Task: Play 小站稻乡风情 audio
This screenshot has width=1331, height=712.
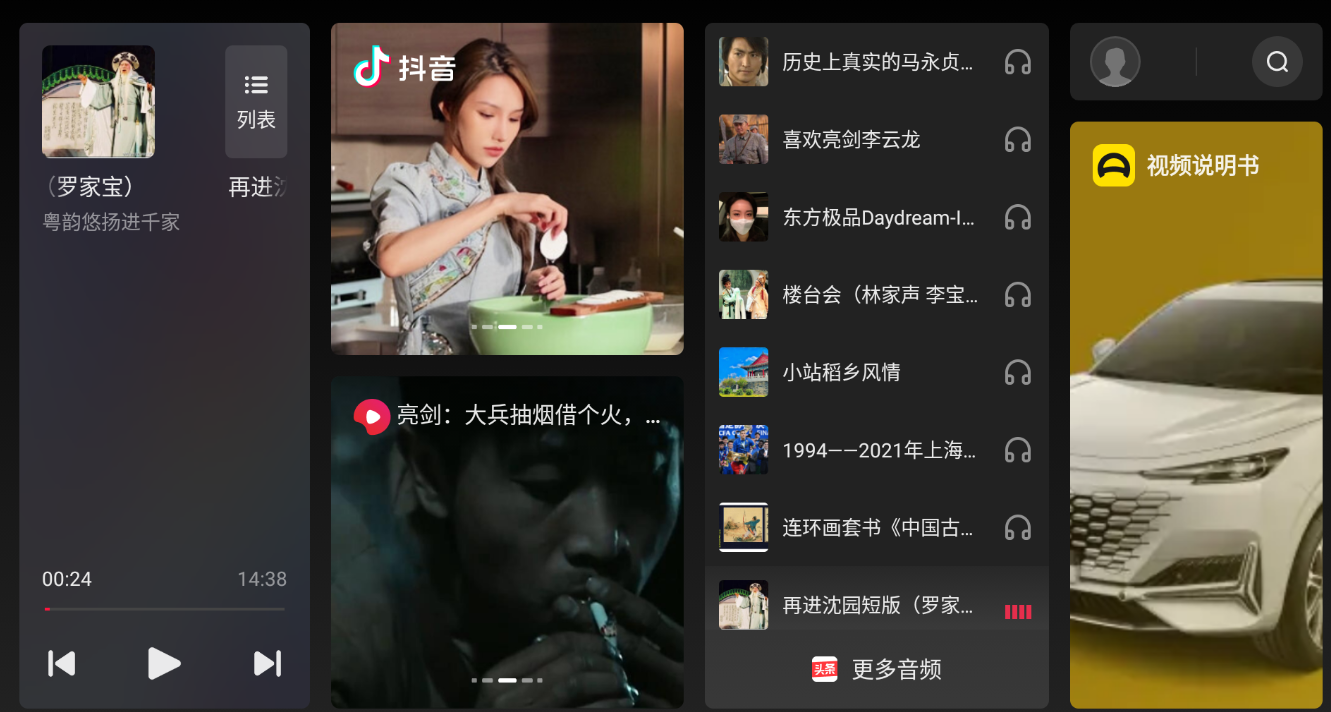Action: tap(876, 372)
